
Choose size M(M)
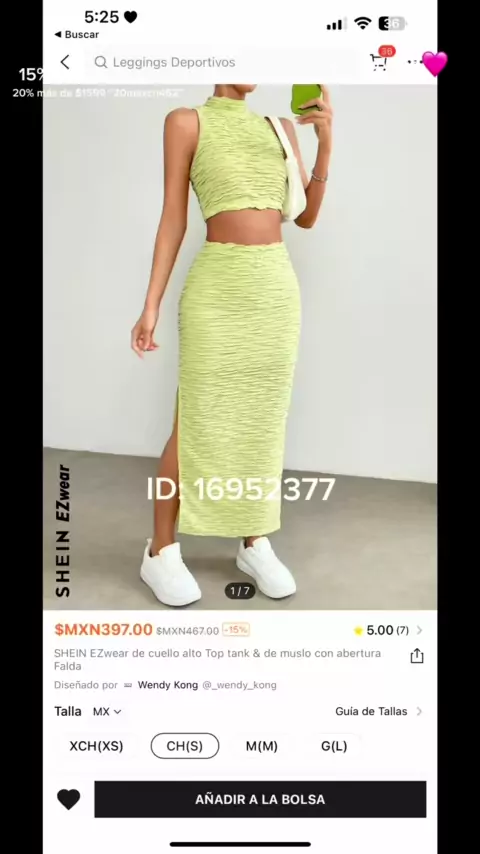click(262, 746)
